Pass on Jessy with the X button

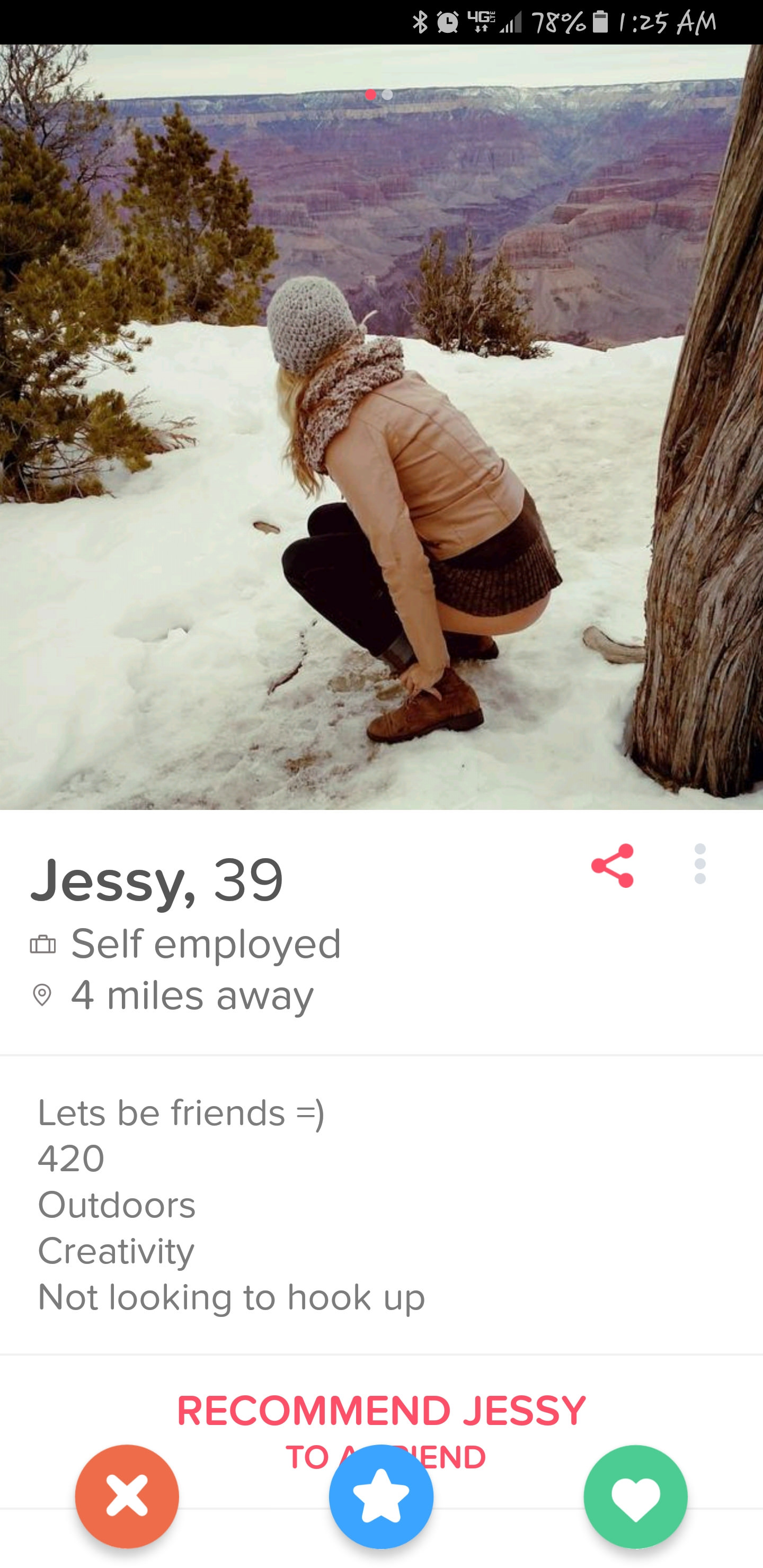point(127,1495)
